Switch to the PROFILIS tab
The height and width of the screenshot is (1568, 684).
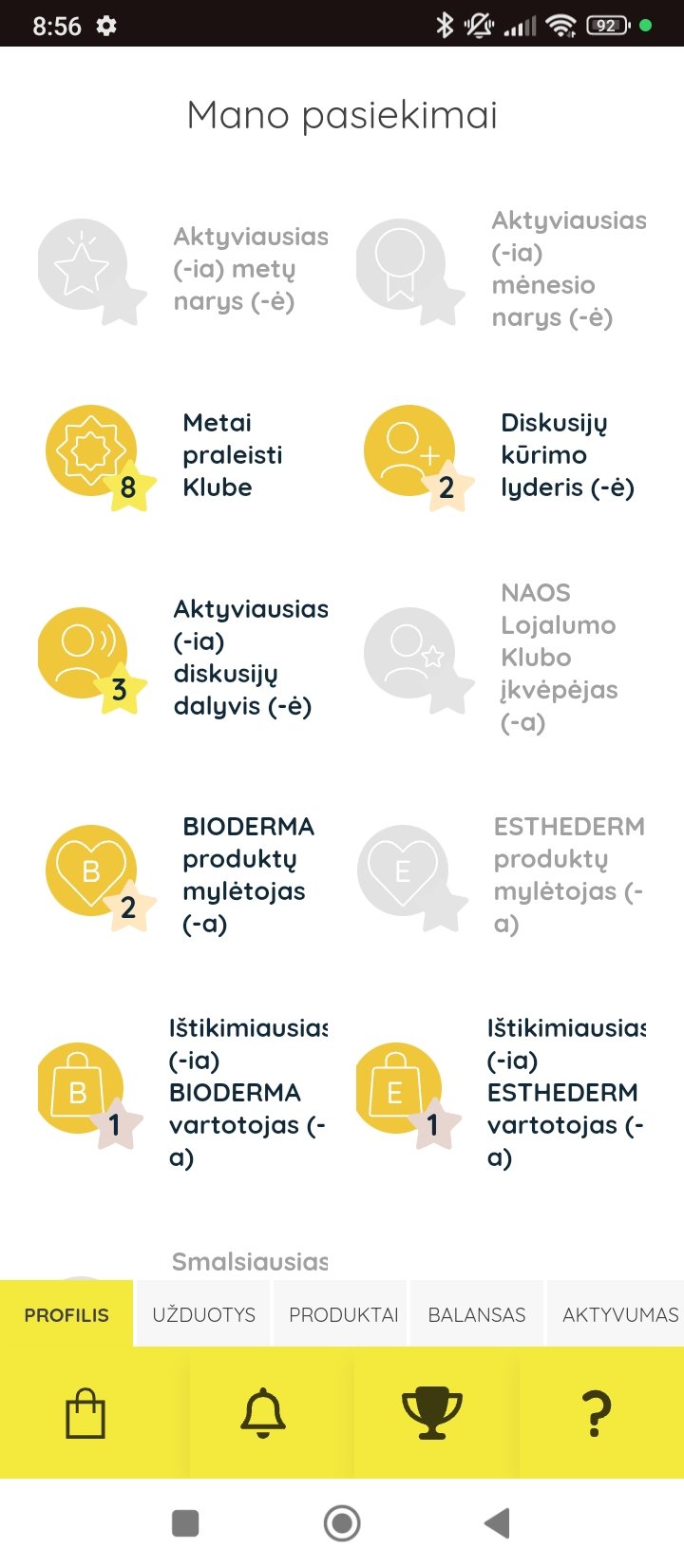[66, 1315]
